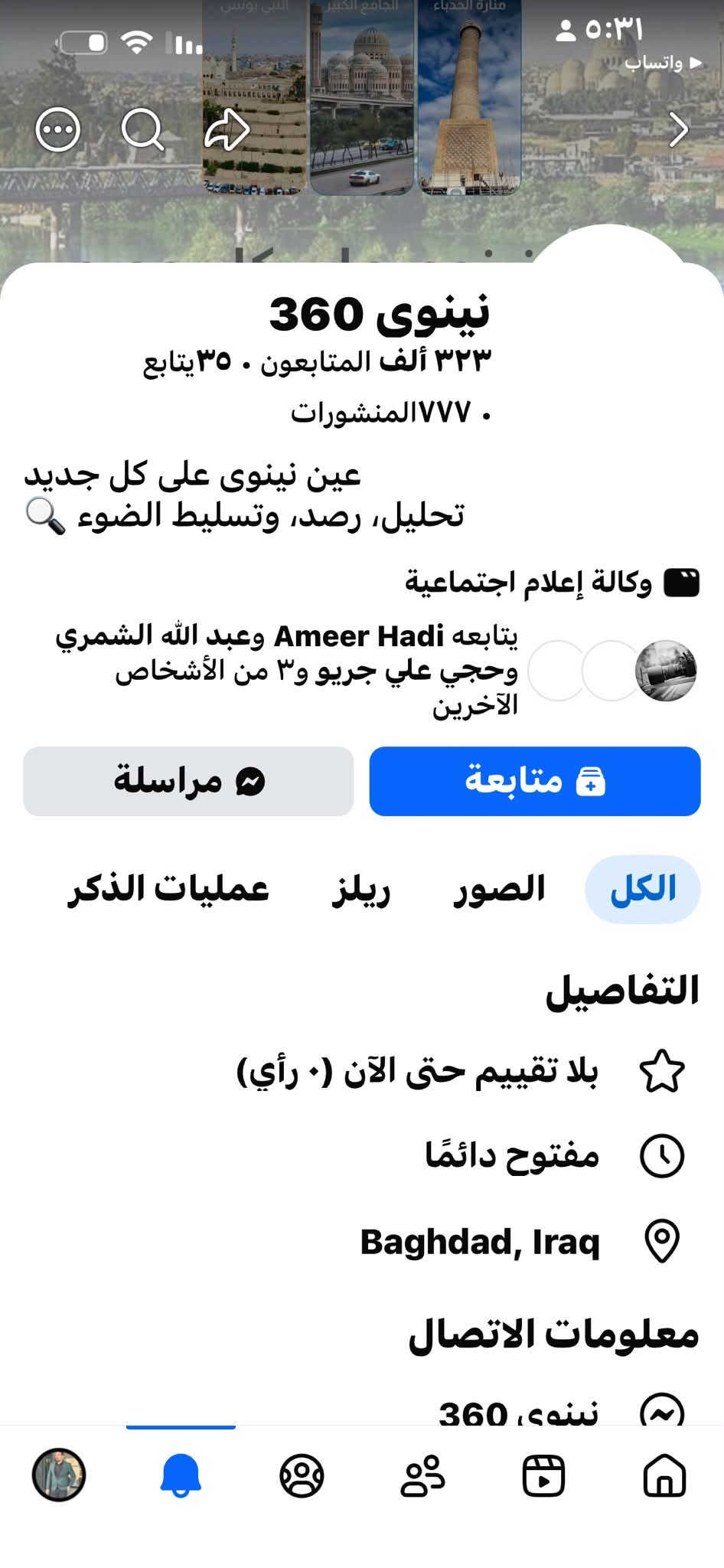Viewport: 724px width, 1568px height.
Task: Open the Baghdad, Iraq location row
Action: point(520,1242)
